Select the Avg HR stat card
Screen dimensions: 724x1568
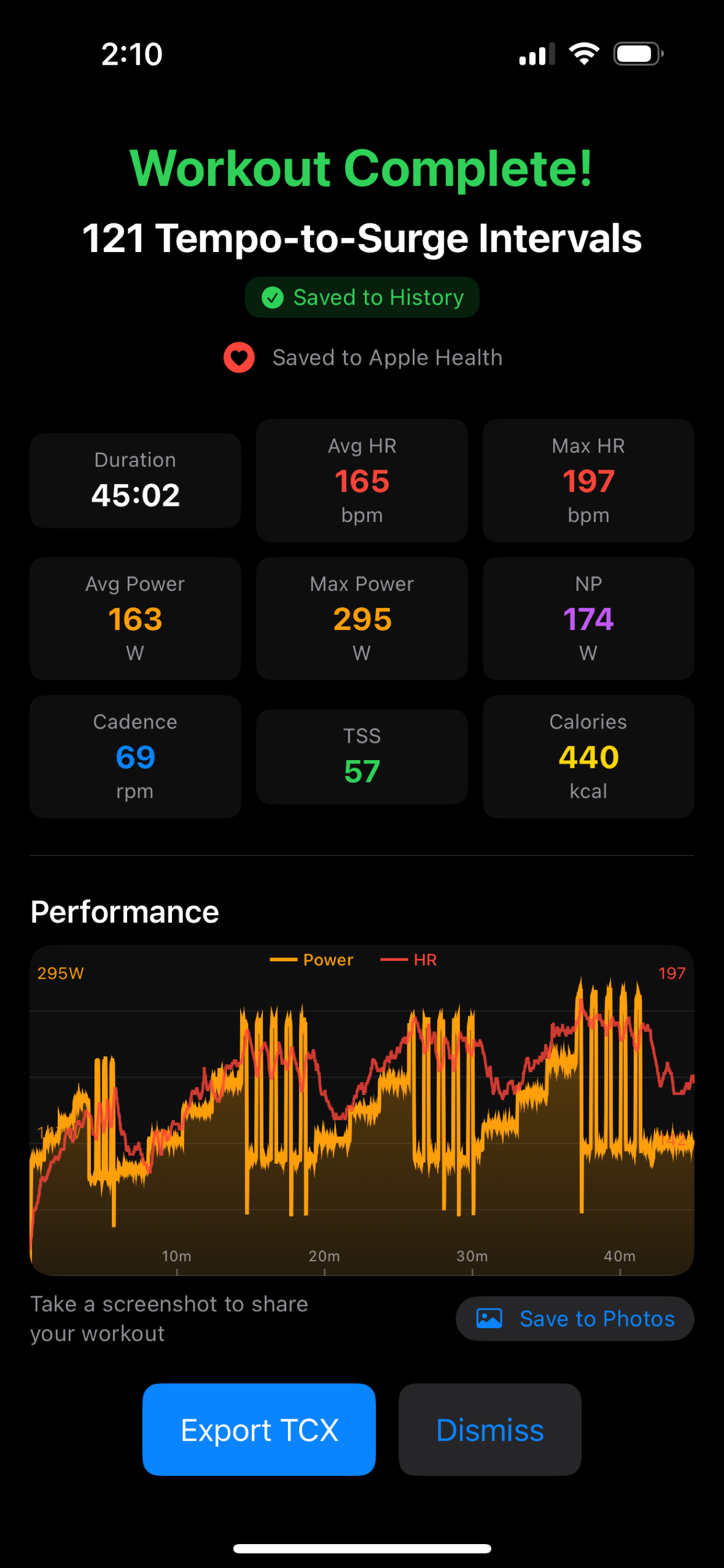coord(361,480)
